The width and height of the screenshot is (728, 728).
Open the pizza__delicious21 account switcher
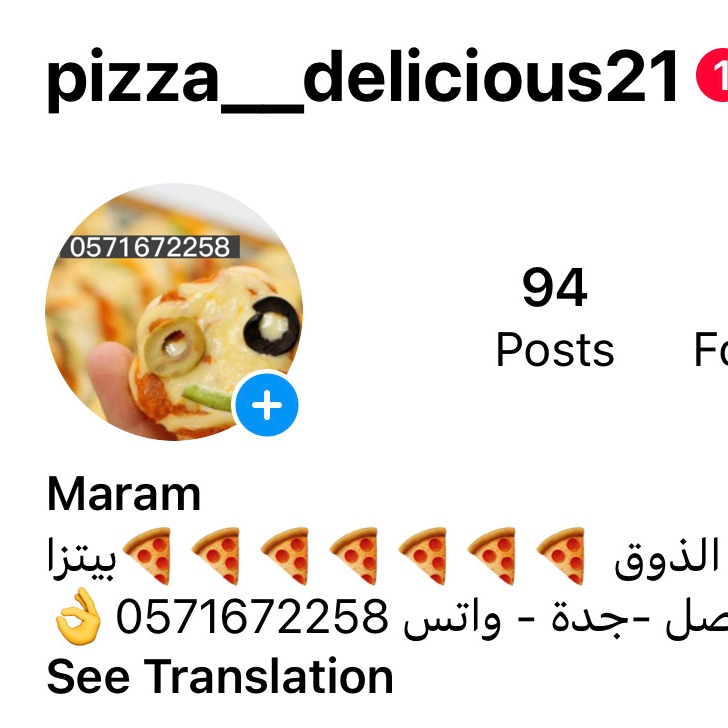point(364,79)
